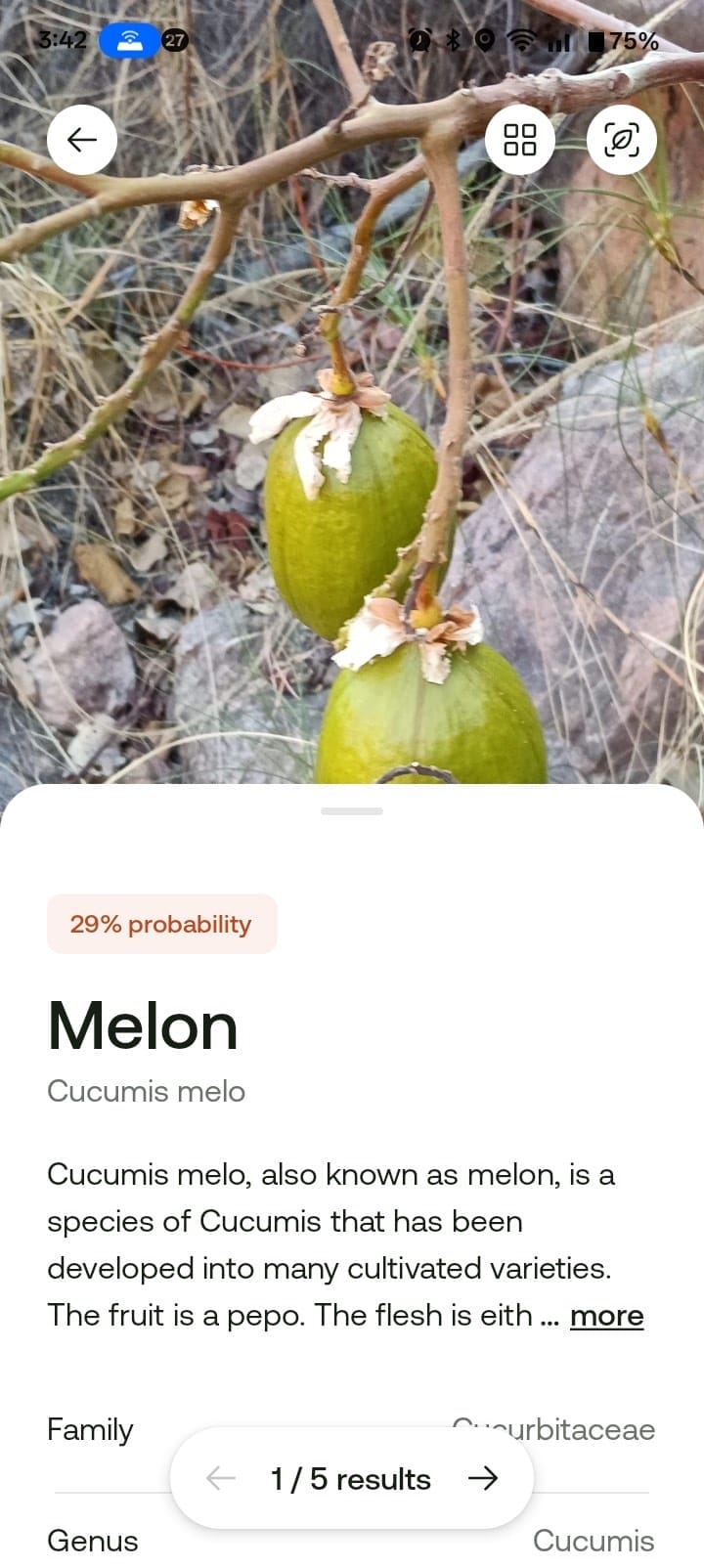Go to the next identification result

coord(483,1478)
